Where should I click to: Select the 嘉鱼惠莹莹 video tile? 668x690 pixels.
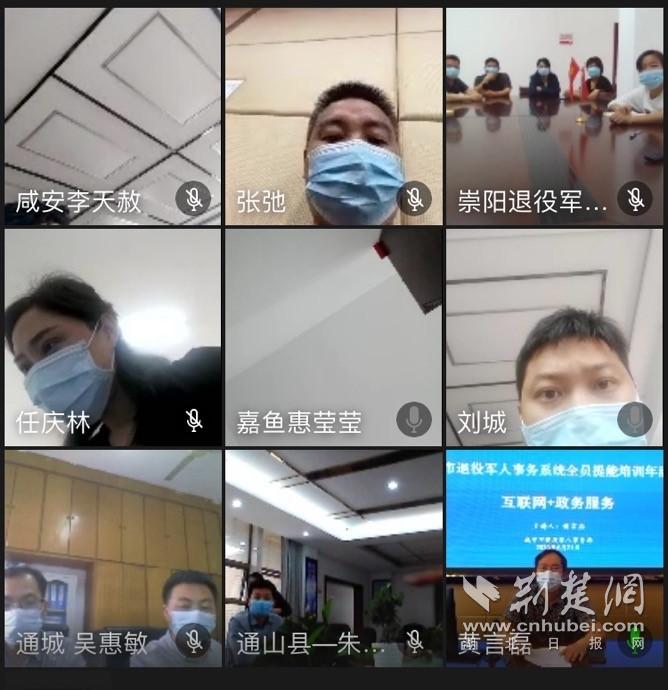point(333,337)
